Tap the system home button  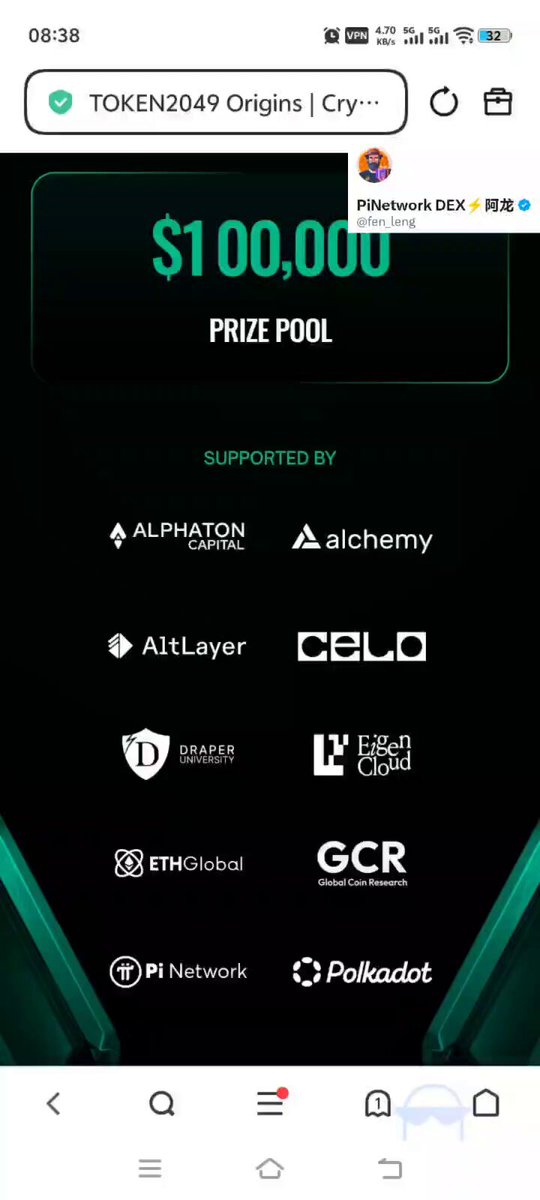pos(270,1168)
